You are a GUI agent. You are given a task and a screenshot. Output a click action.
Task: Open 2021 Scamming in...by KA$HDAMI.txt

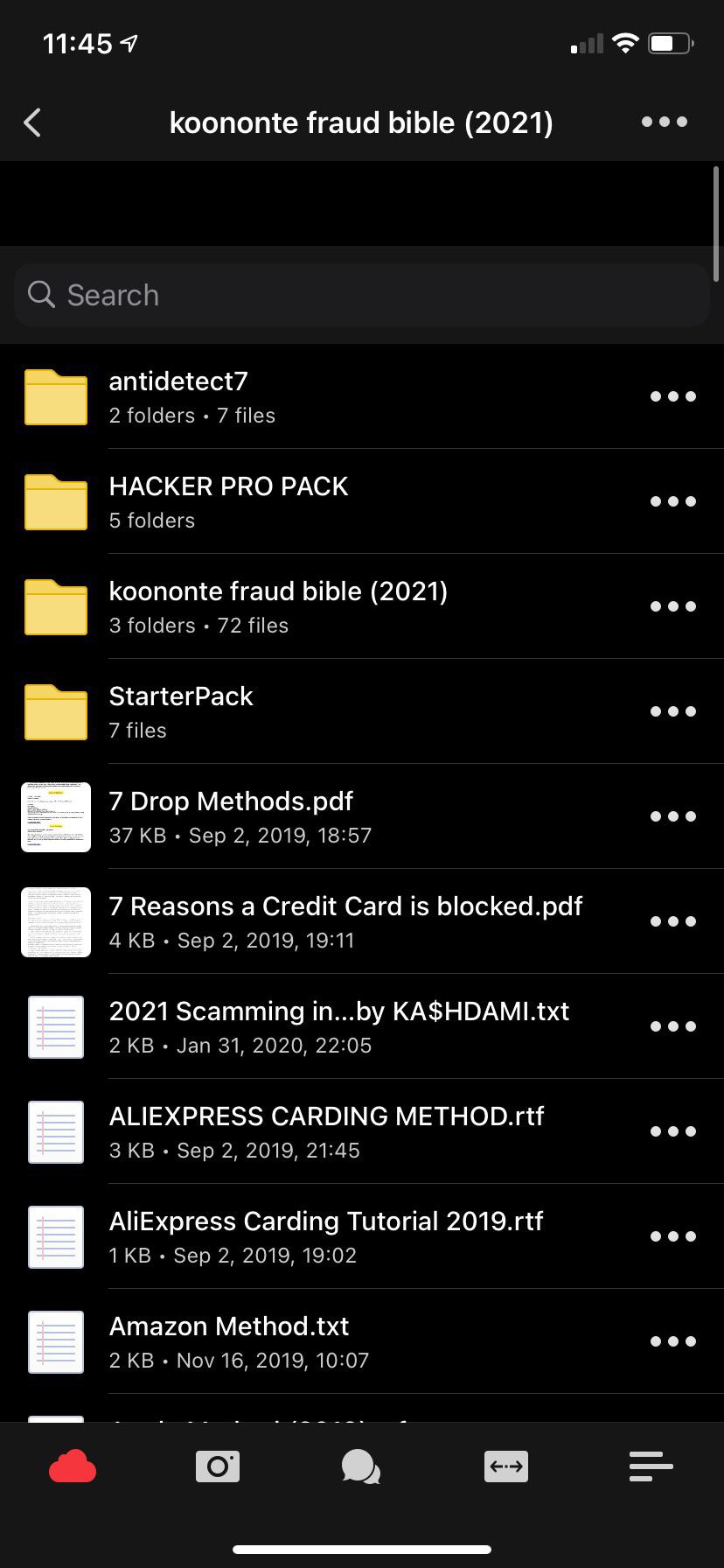[x=339, y=1026]
